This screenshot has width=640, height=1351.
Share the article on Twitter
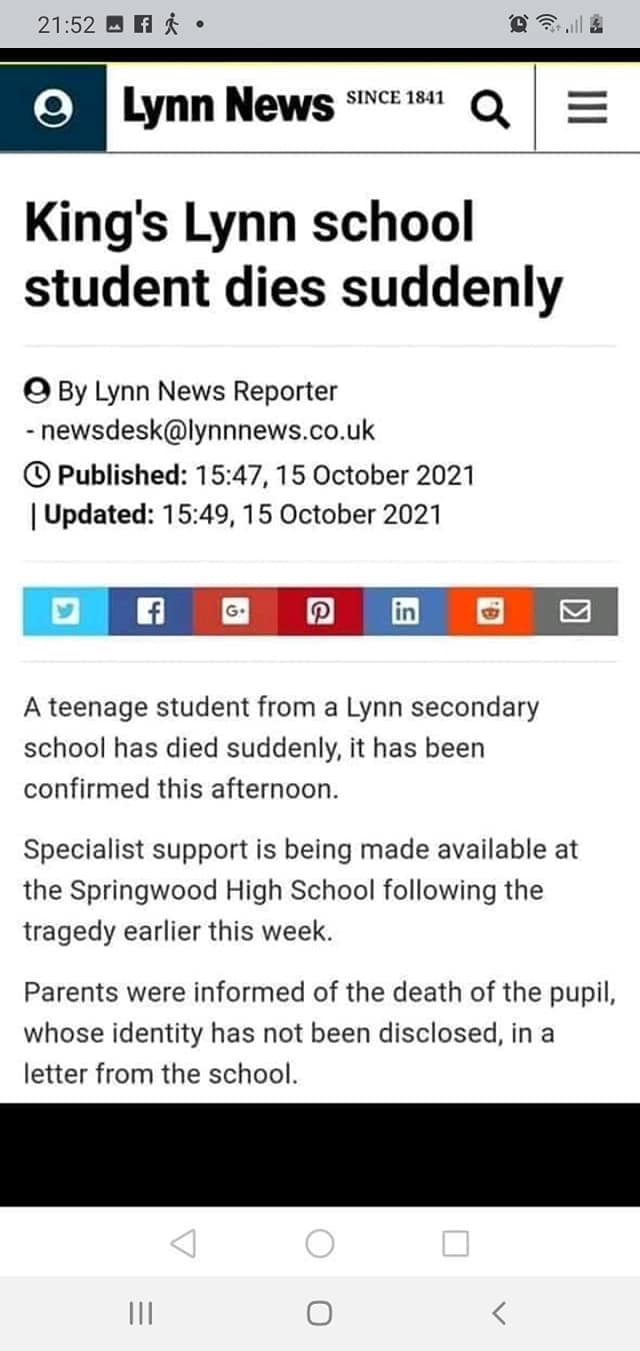pyautogui.click(x=66, y=611)
